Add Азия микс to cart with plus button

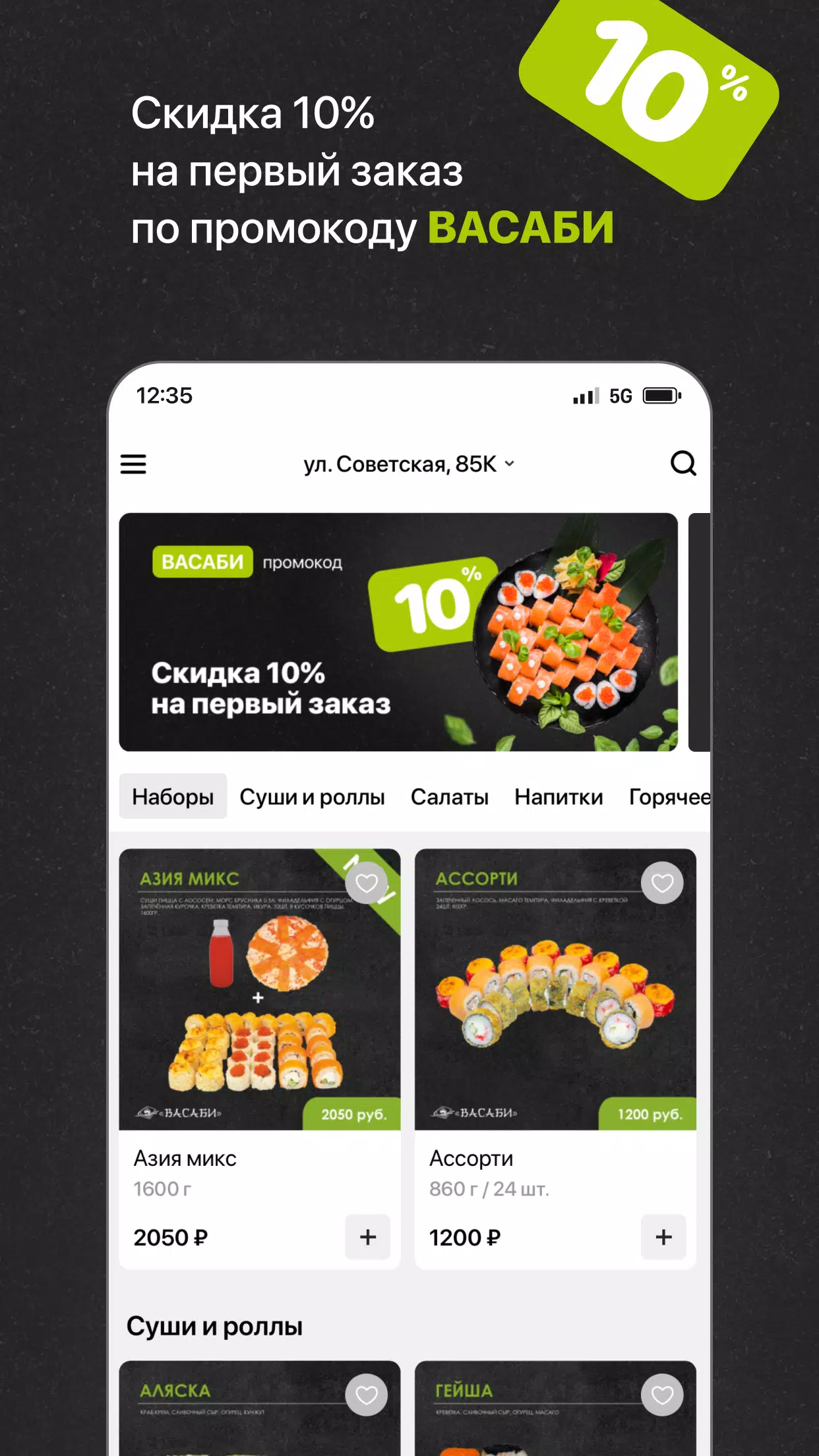pyautogui.click(x=367, y=1237)
